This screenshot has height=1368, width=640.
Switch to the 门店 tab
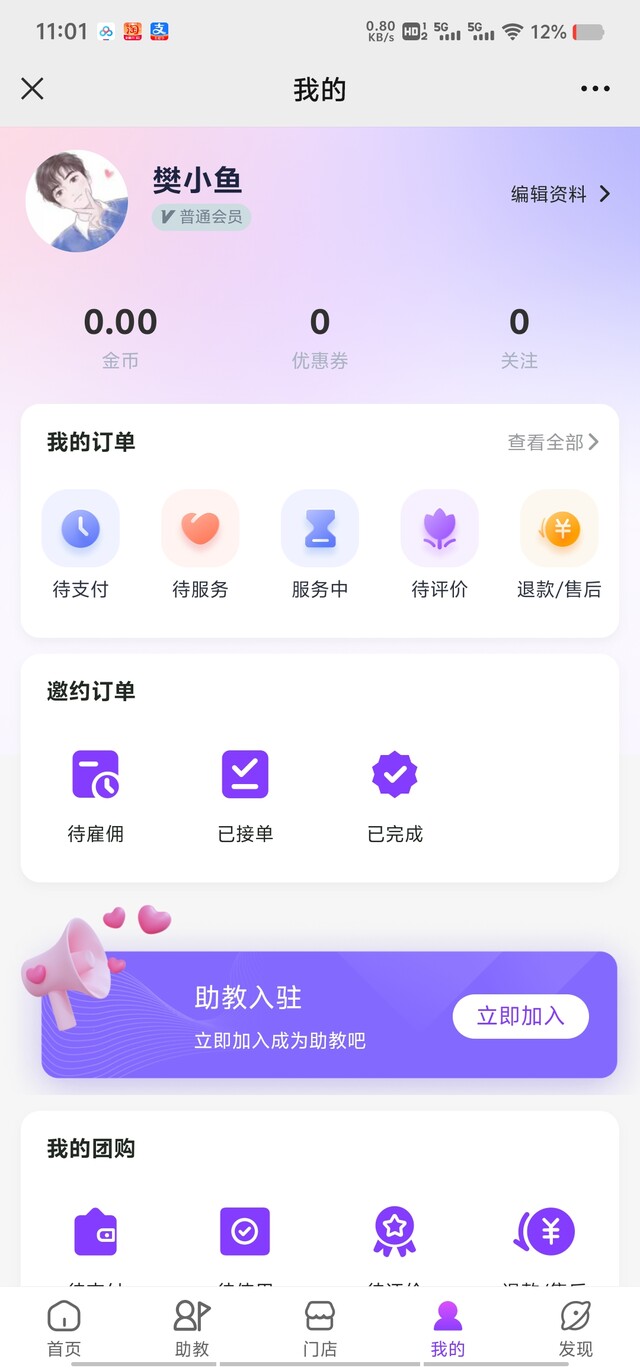(320, 1328)
